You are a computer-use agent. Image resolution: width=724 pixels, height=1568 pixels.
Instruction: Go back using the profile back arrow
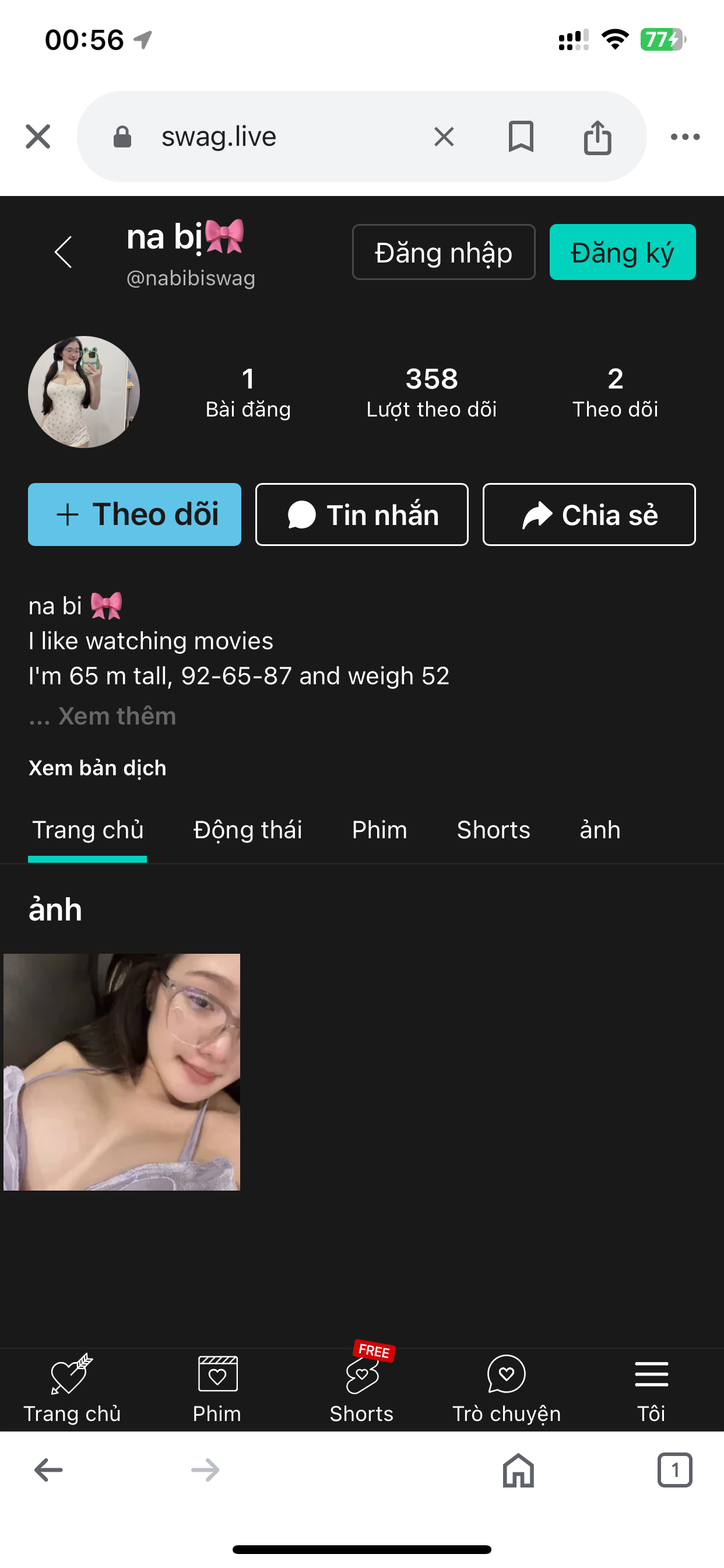tap(64, 252)
